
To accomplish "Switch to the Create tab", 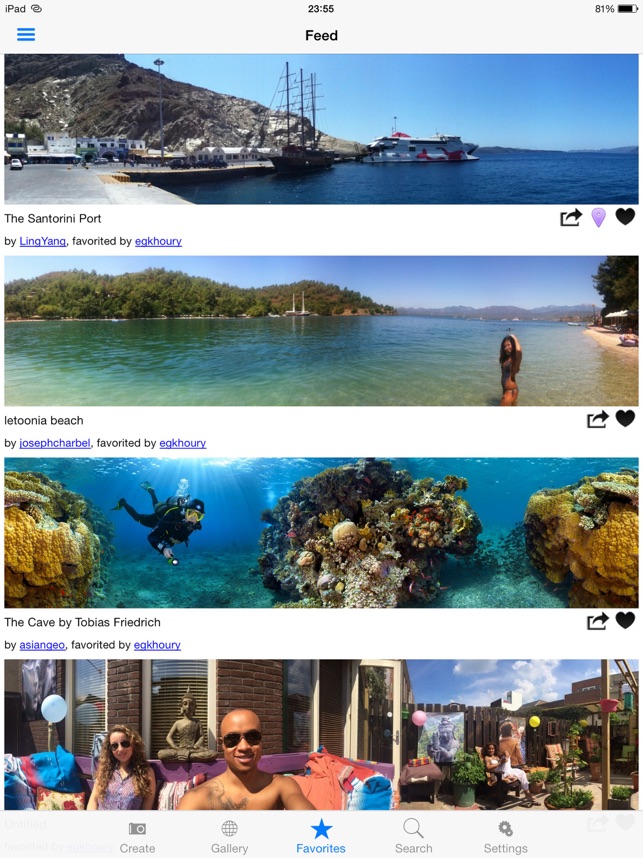I will click(x=137, y=837).
